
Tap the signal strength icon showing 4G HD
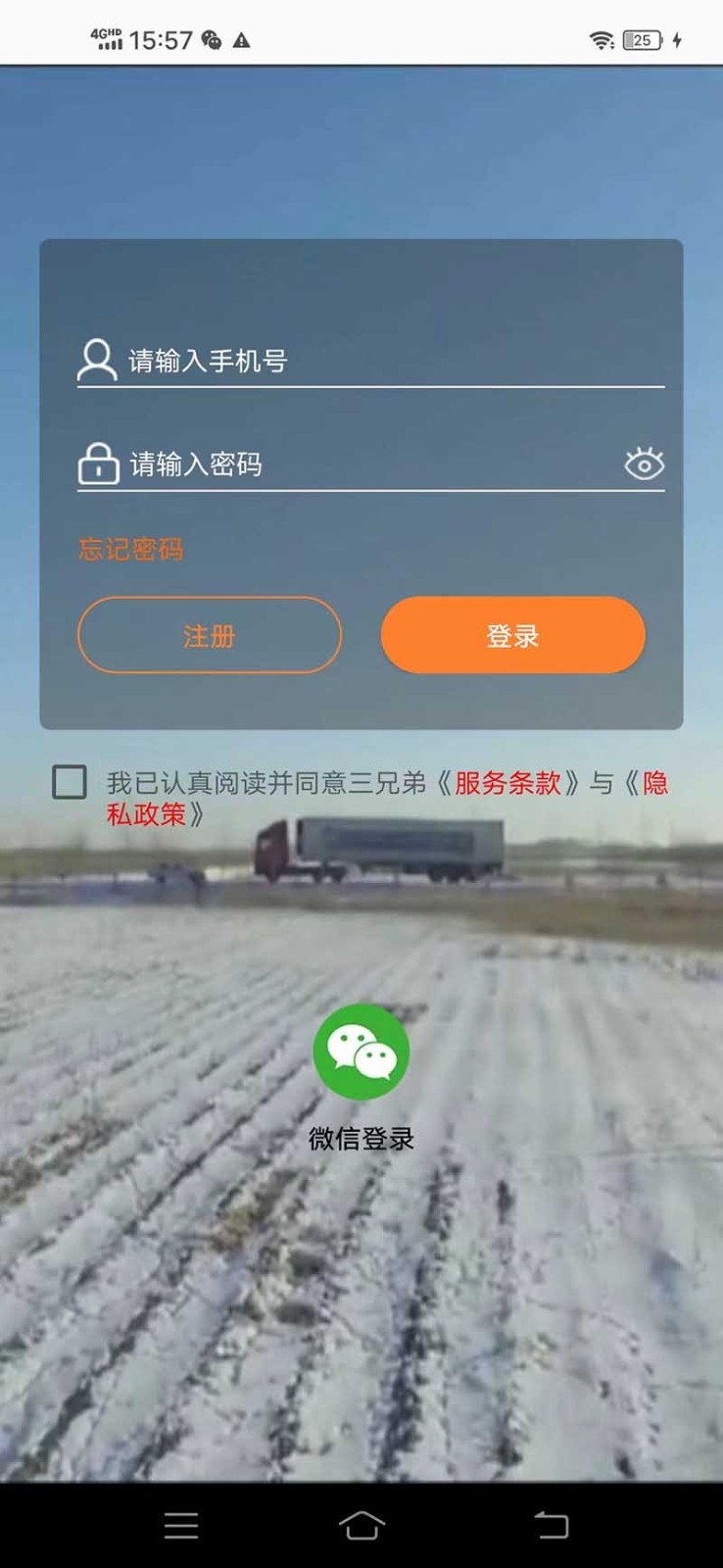tap(108, 37)
